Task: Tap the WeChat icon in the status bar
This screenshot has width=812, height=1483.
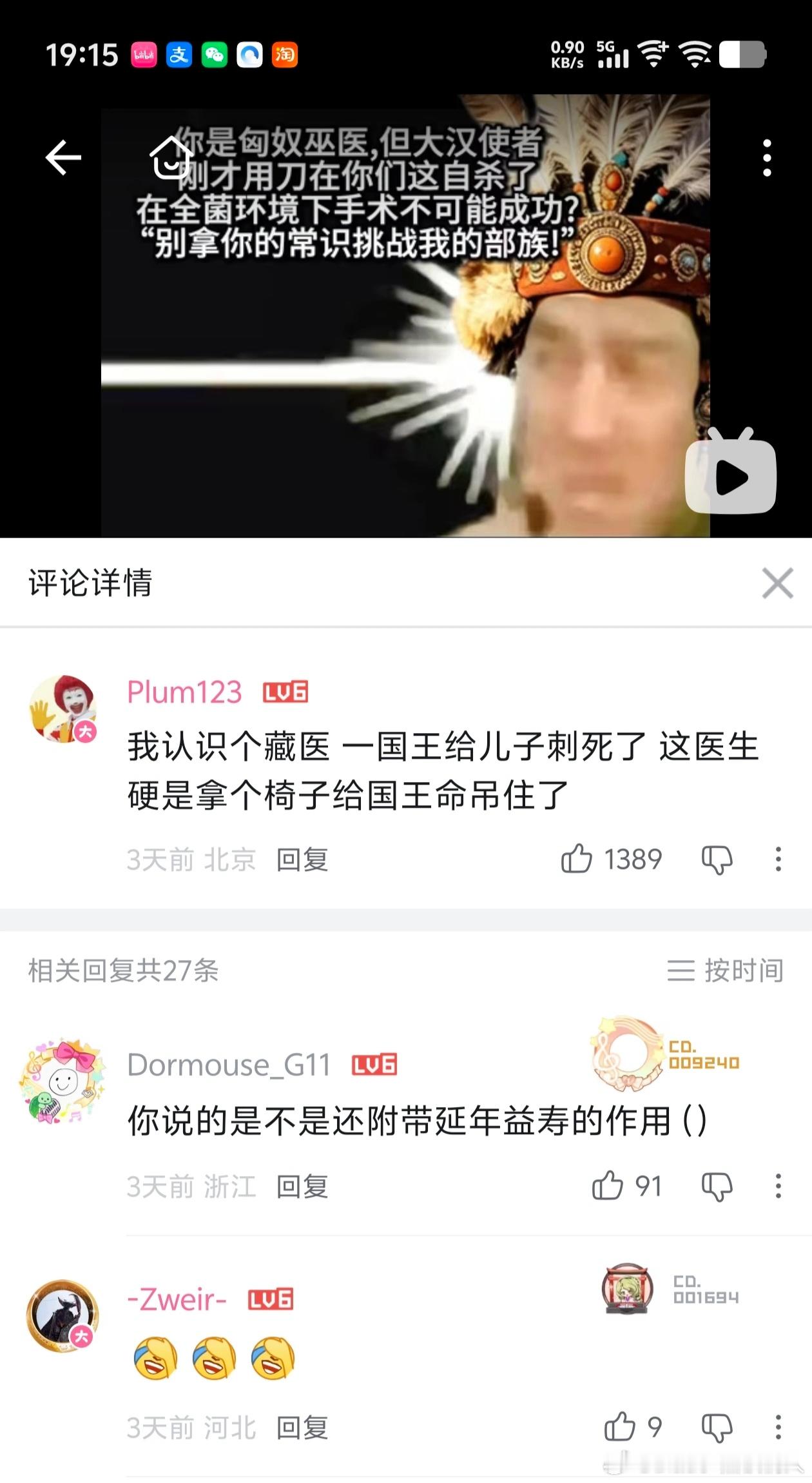Action: (215, 54)
